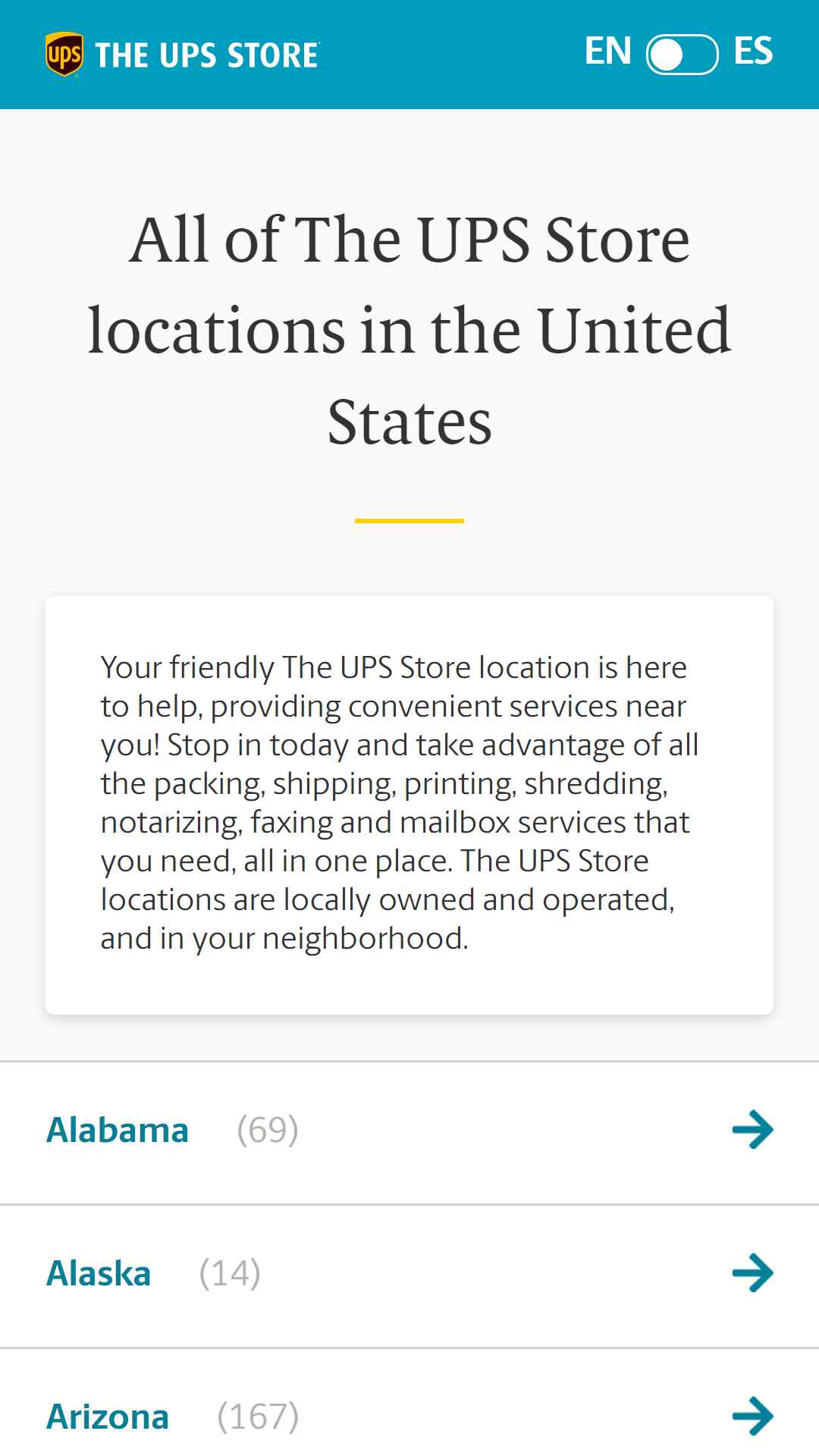
Task: Open The UPS Store home logo
Action: click(x=183, y=55)
